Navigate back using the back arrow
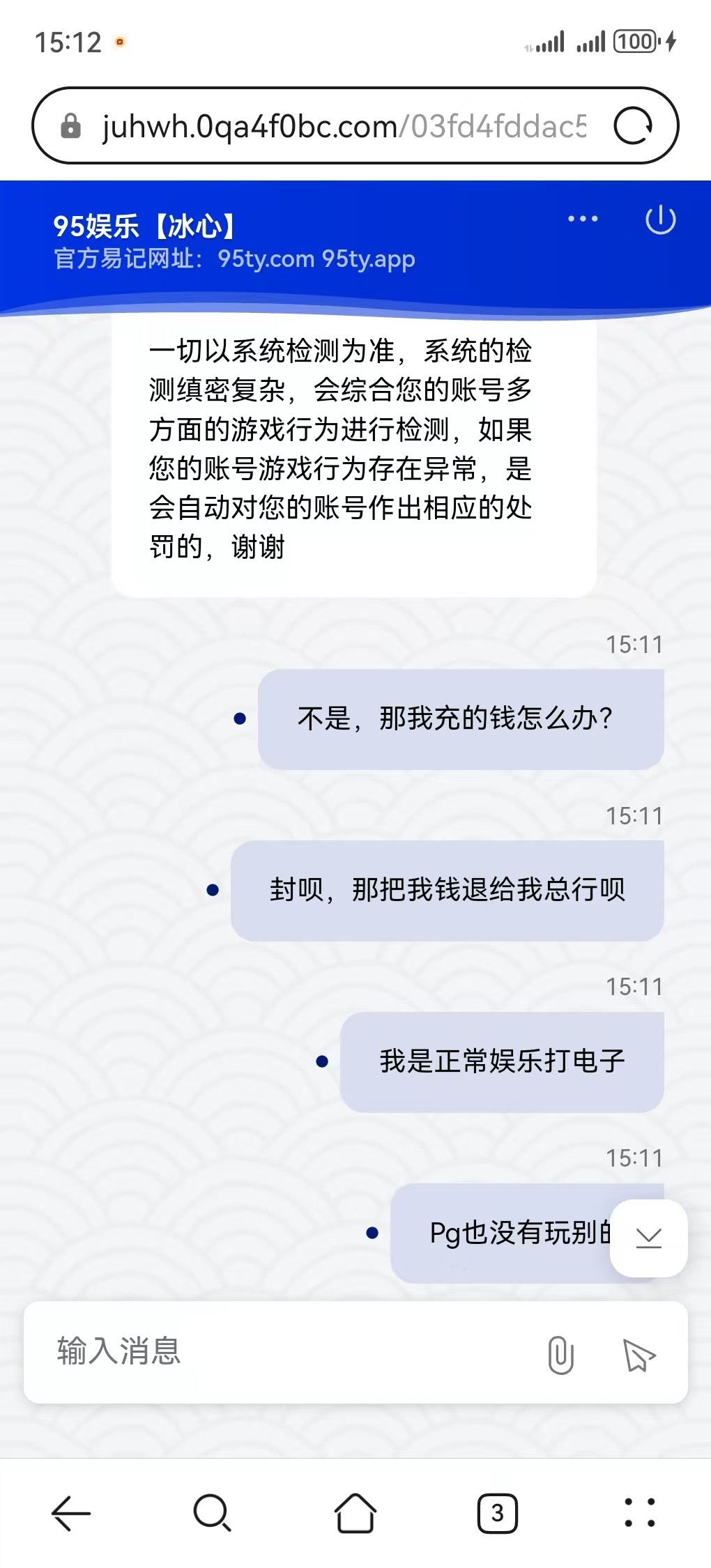 pos(70,1512)
